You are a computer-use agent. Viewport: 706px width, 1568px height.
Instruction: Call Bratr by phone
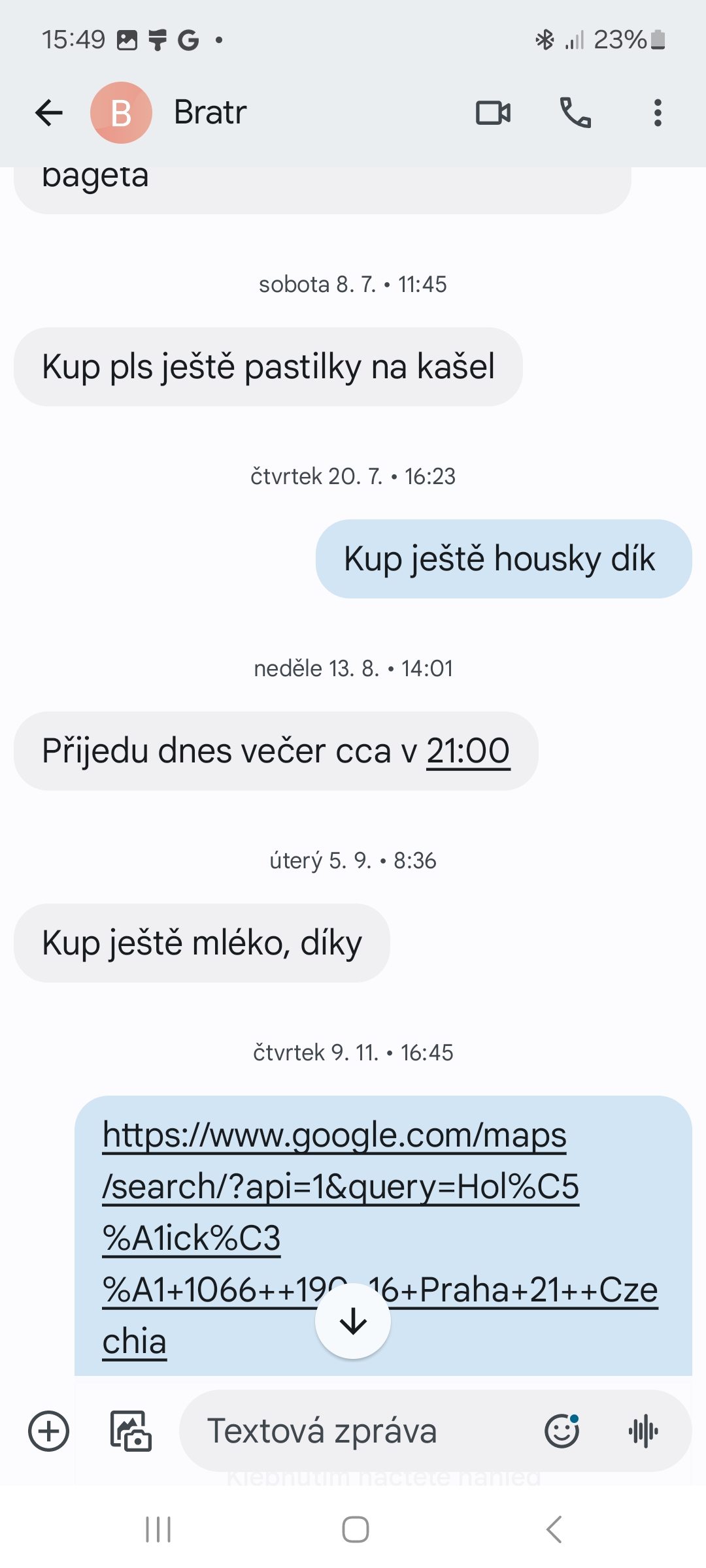575,113
